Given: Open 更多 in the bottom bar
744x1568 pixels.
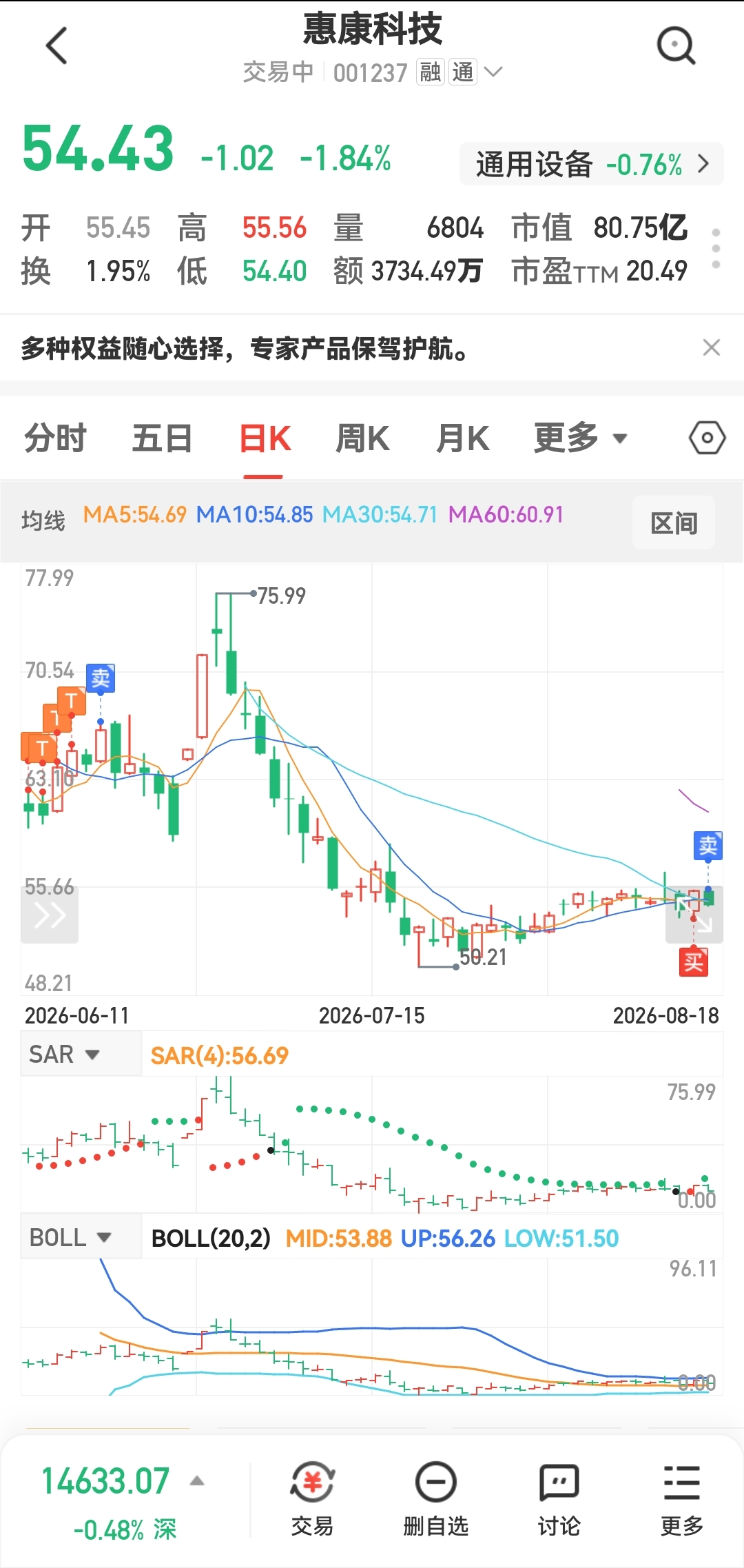Looking at the screenshot, I should pos(681,1499).
